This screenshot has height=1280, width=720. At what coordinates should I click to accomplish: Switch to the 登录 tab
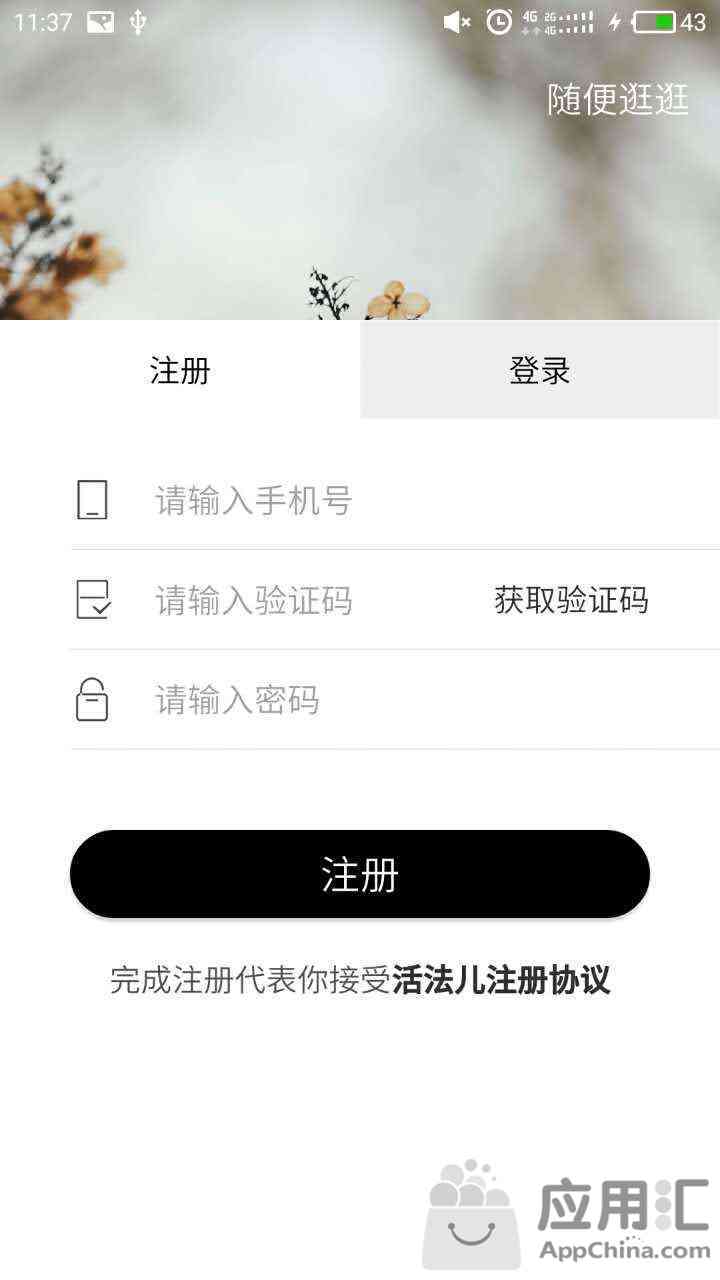540,370
